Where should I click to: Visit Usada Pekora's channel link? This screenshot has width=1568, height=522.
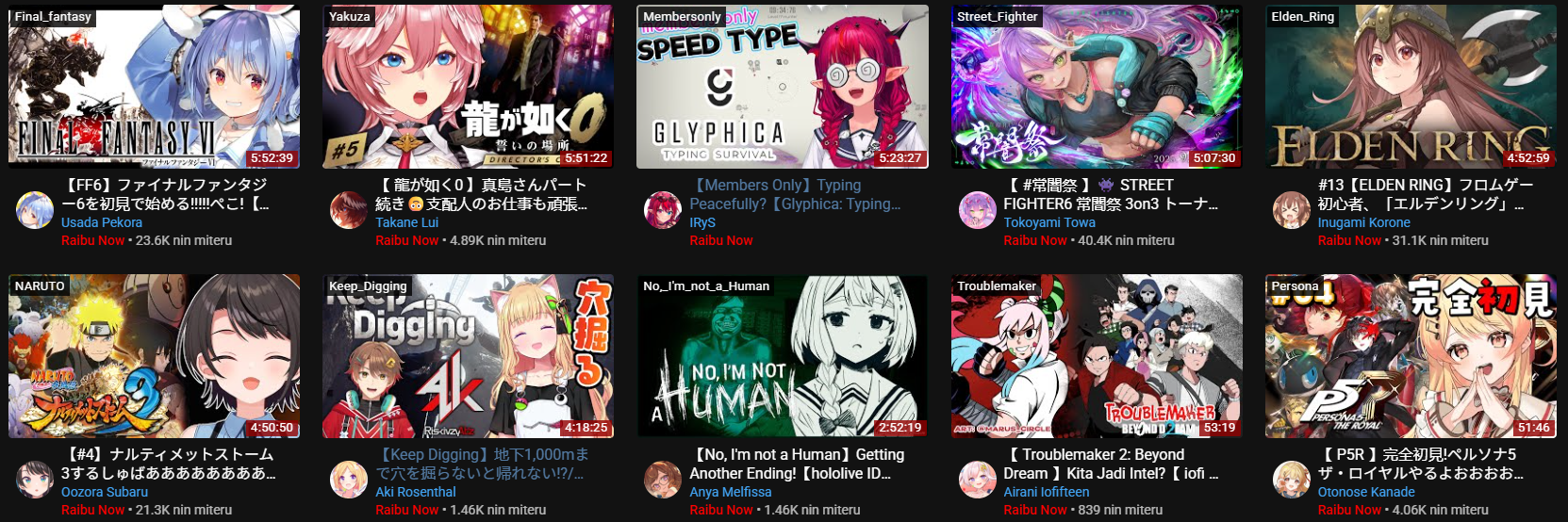[x=102, y=222]
